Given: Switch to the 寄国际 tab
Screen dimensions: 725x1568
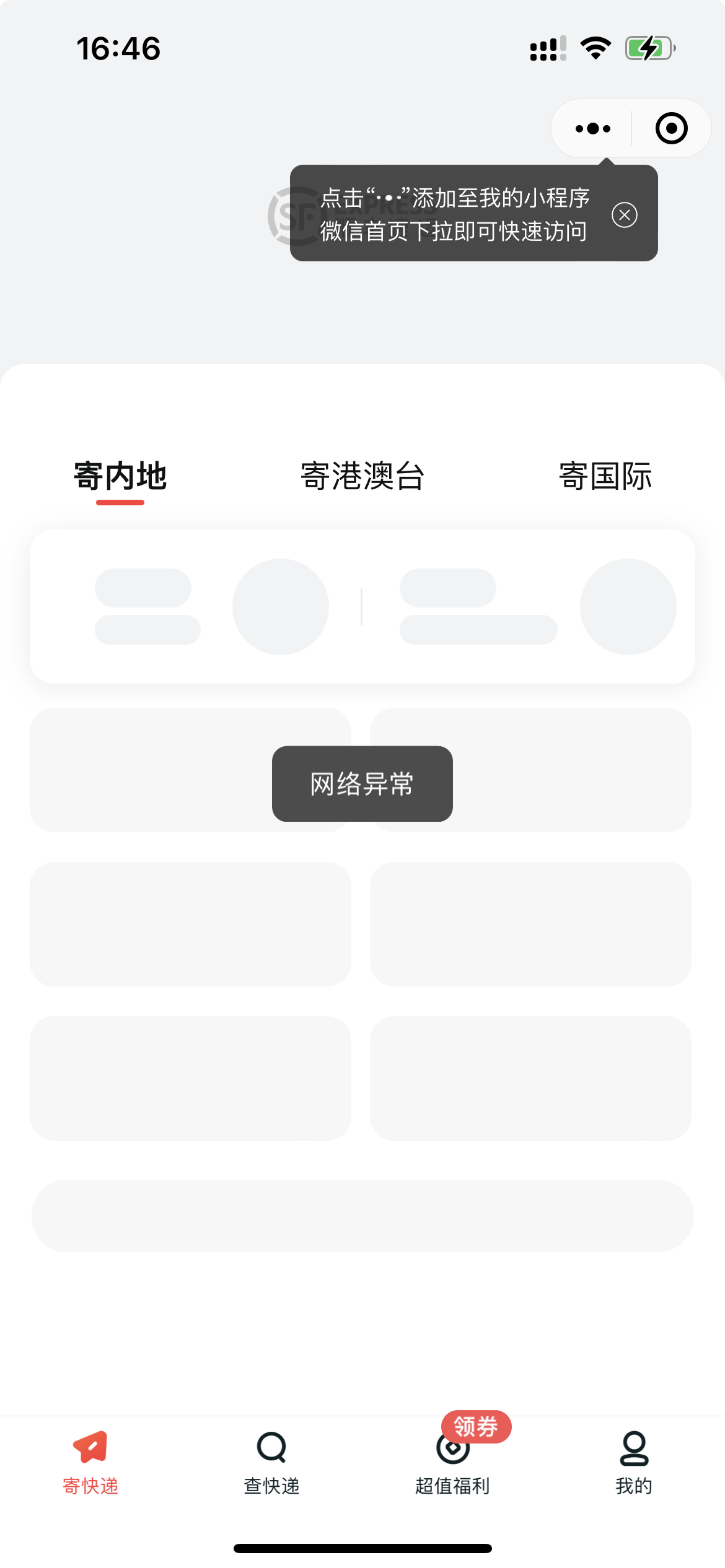Looking at the screenshot, I should (x=605, y=477).
